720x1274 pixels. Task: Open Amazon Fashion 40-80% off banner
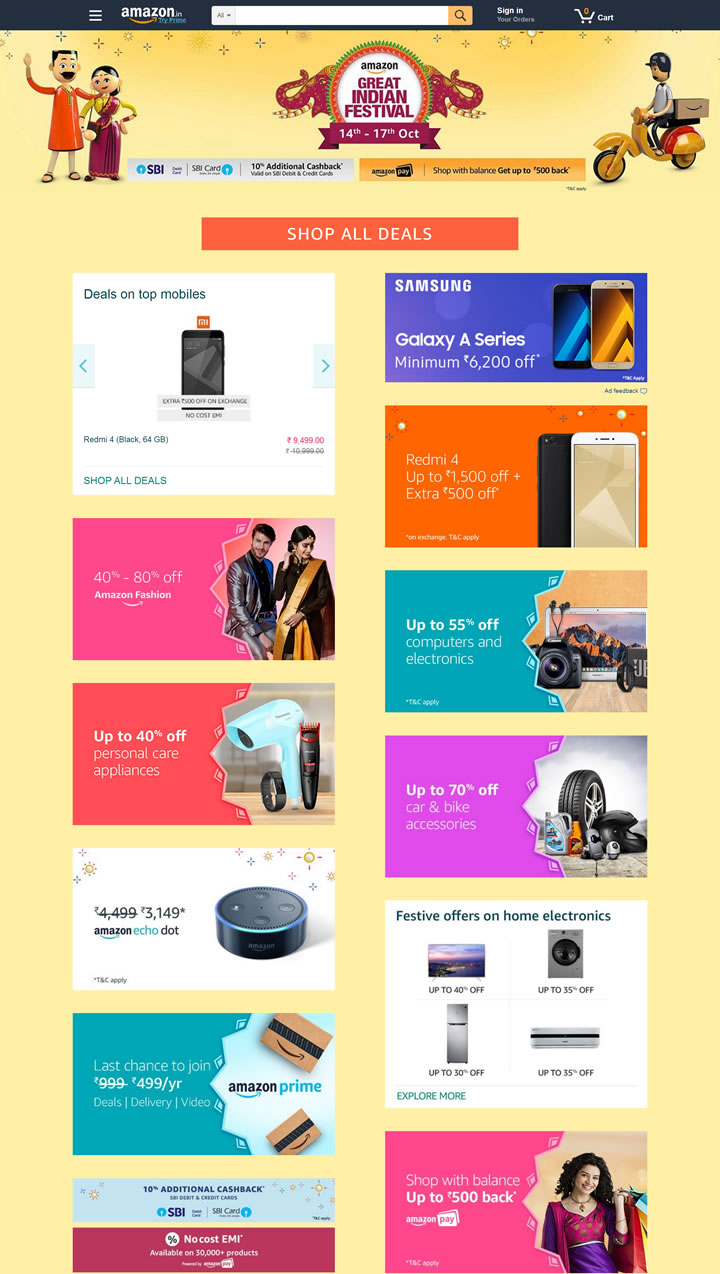click(203, 589)
